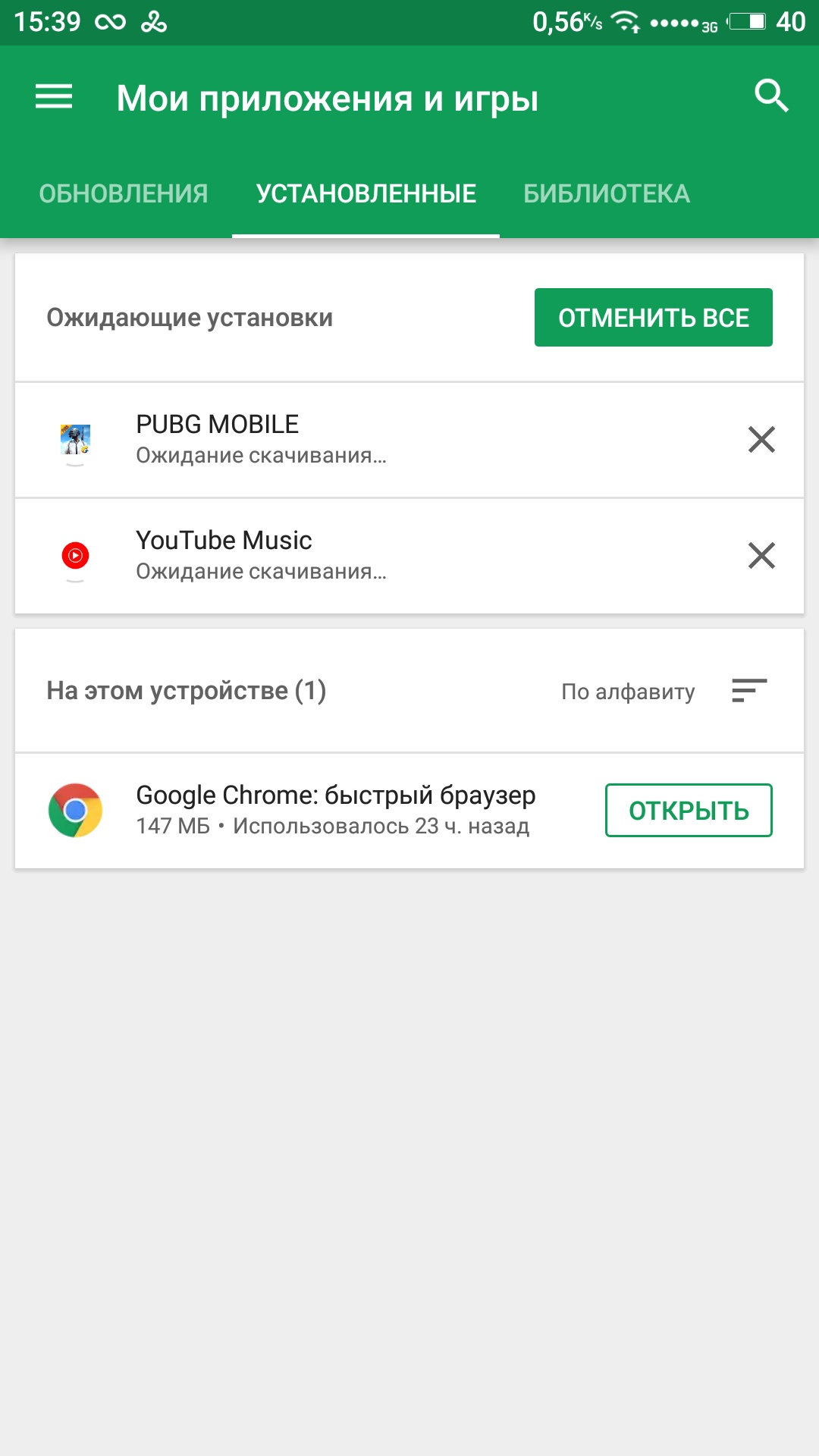
Task: Select the УСТАНОВЛЕННЫЕ tab
Action: tap(366, 194)
